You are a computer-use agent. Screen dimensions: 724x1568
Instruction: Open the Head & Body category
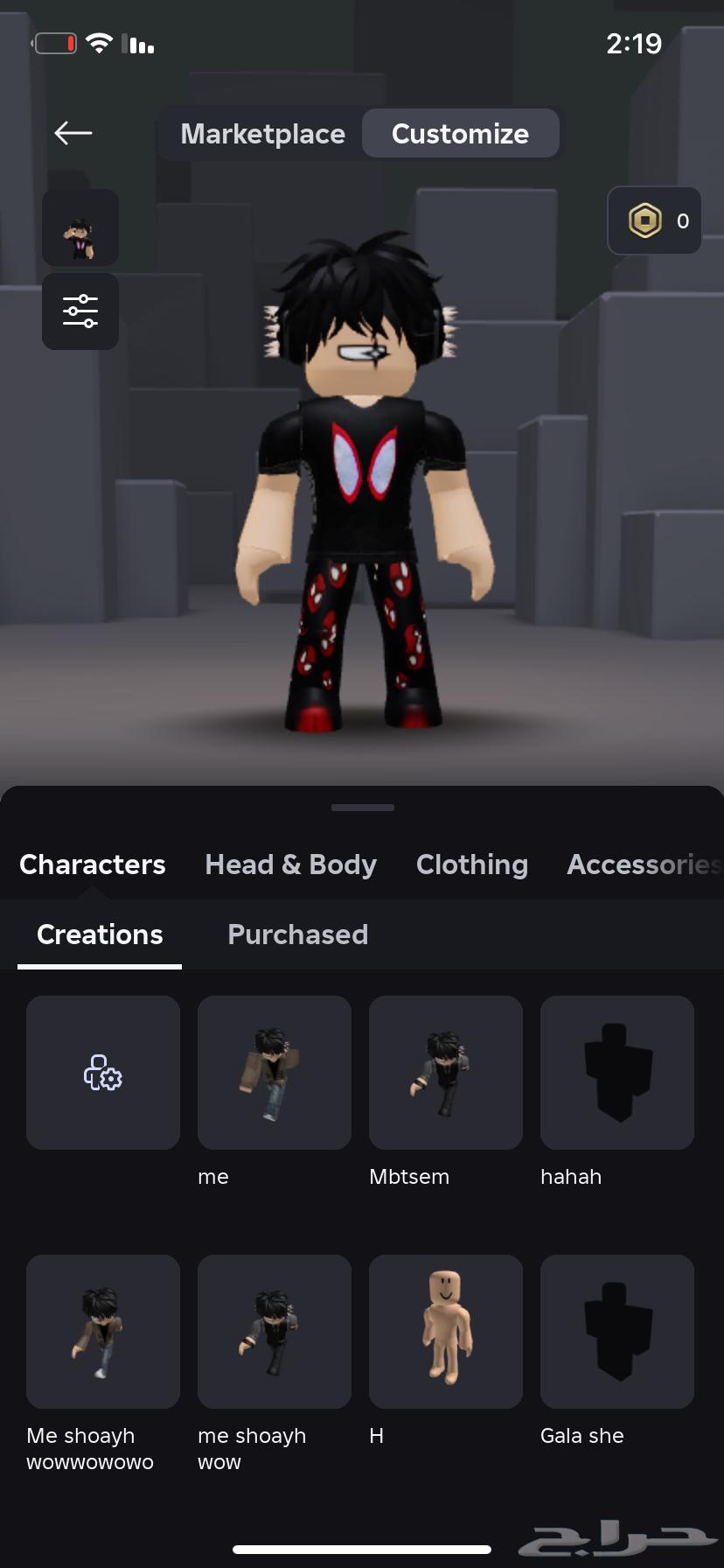pos(290,864)
